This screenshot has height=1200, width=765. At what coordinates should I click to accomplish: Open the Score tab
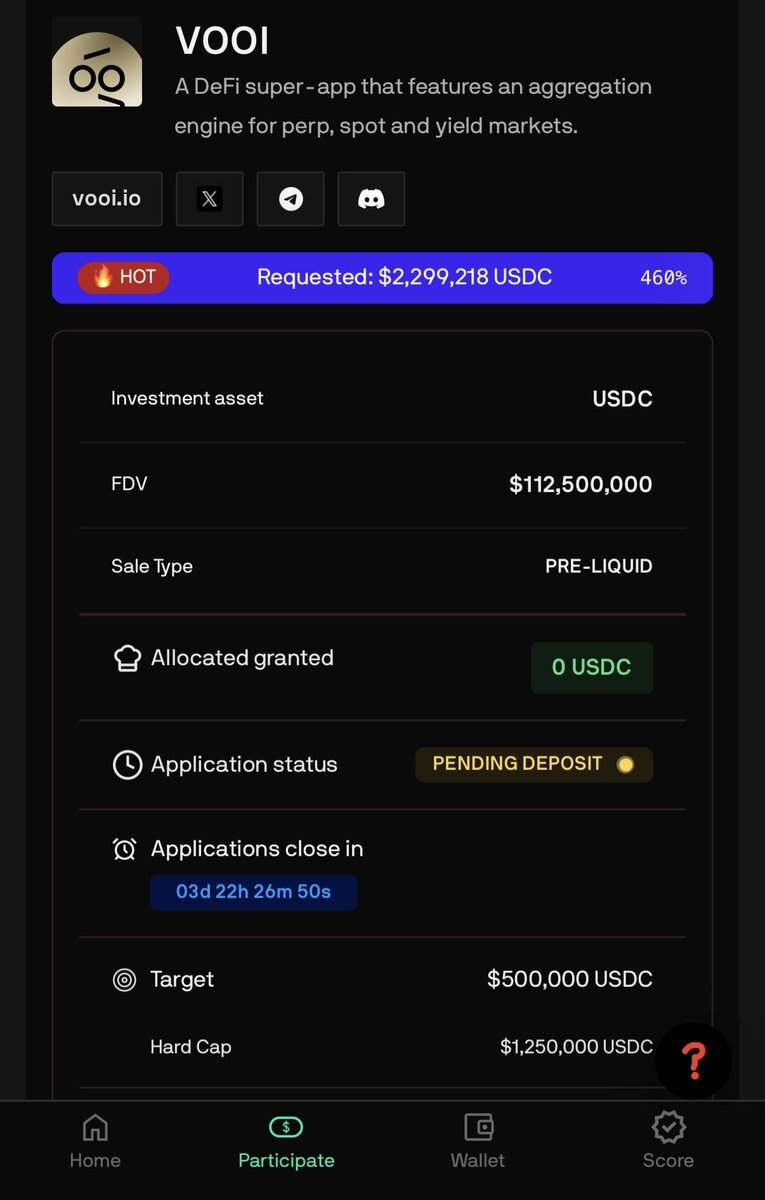(x=668, y=1141)
